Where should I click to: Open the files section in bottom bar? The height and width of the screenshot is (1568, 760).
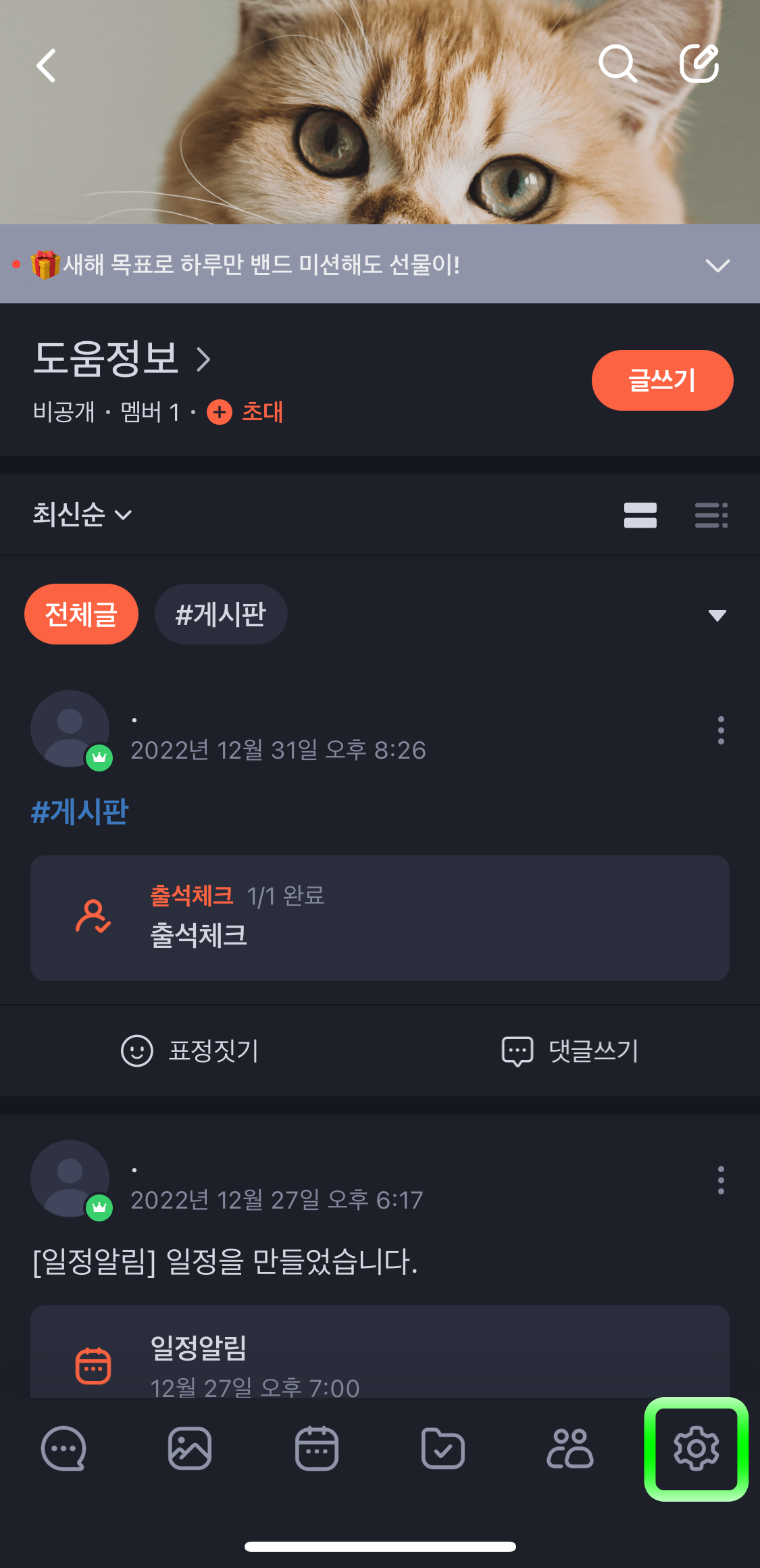coord(442,1448)
